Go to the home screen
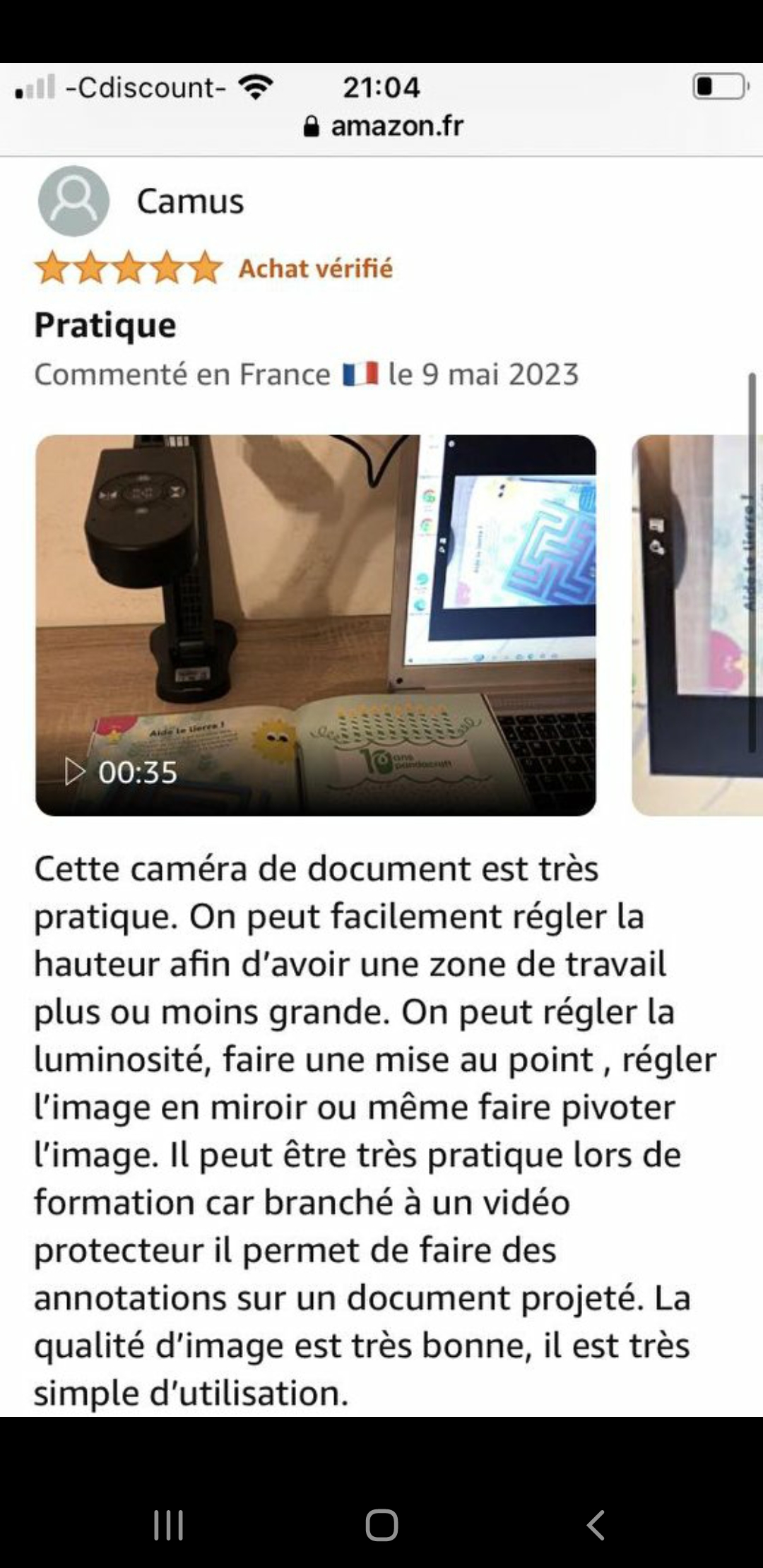The width and height of the screenshot is (763, 1568). pyautogui.click(x=381, y=1524)
